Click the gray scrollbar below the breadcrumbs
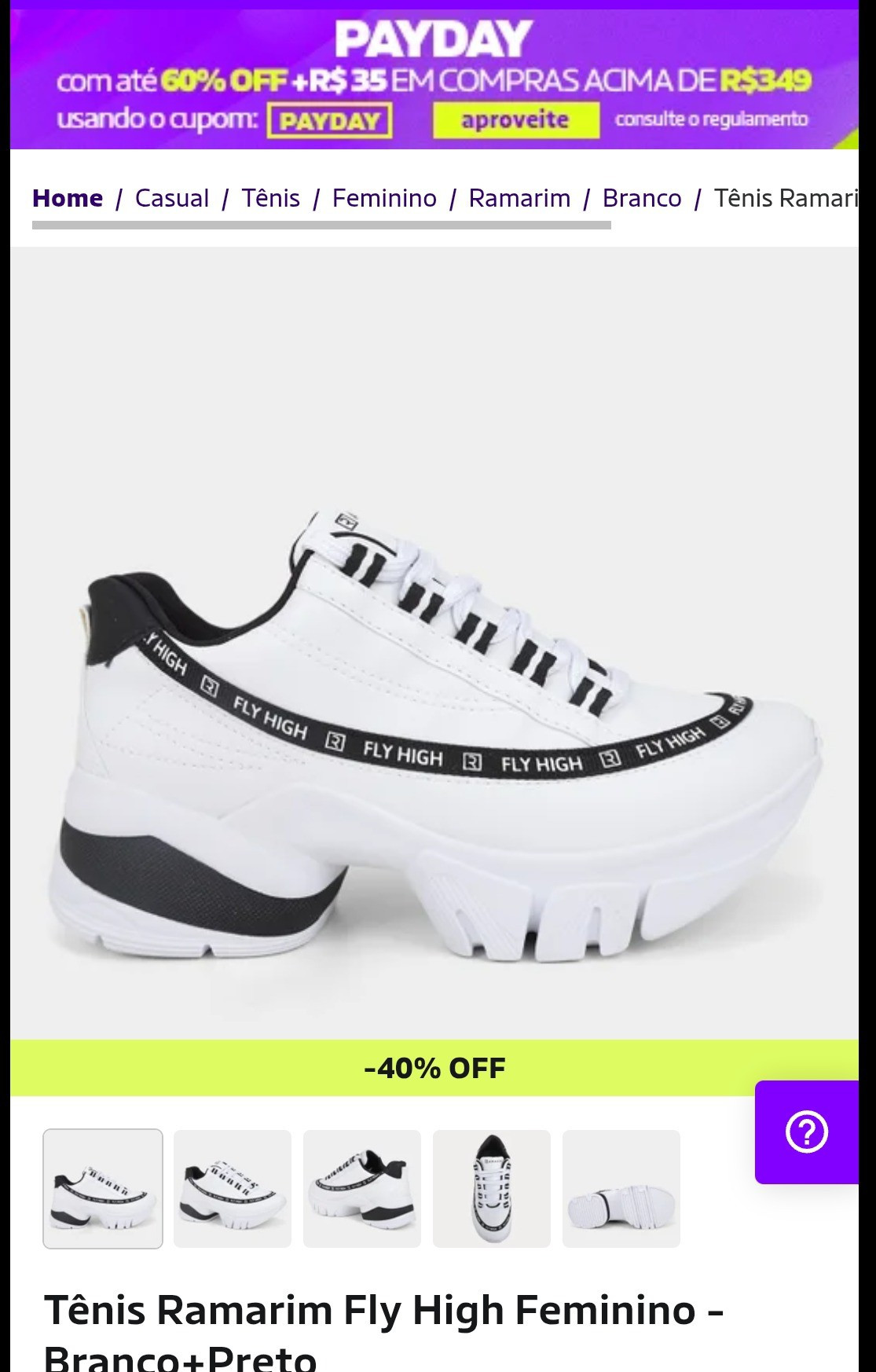This screenshot has height=1372, width=876. click(x=322, y=226)
